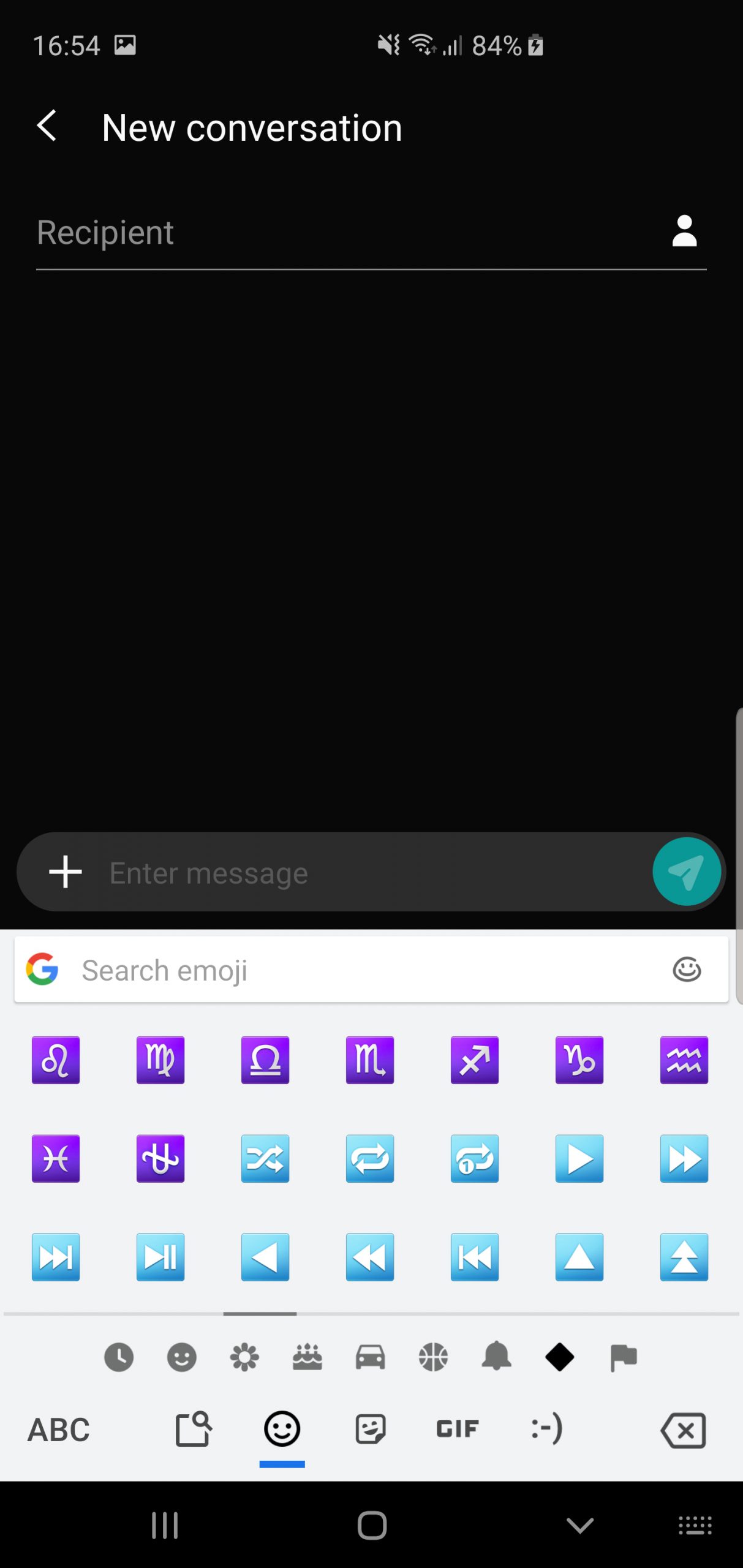
Task: Switch to the flags emoji category
Action: coord(624,1357)
